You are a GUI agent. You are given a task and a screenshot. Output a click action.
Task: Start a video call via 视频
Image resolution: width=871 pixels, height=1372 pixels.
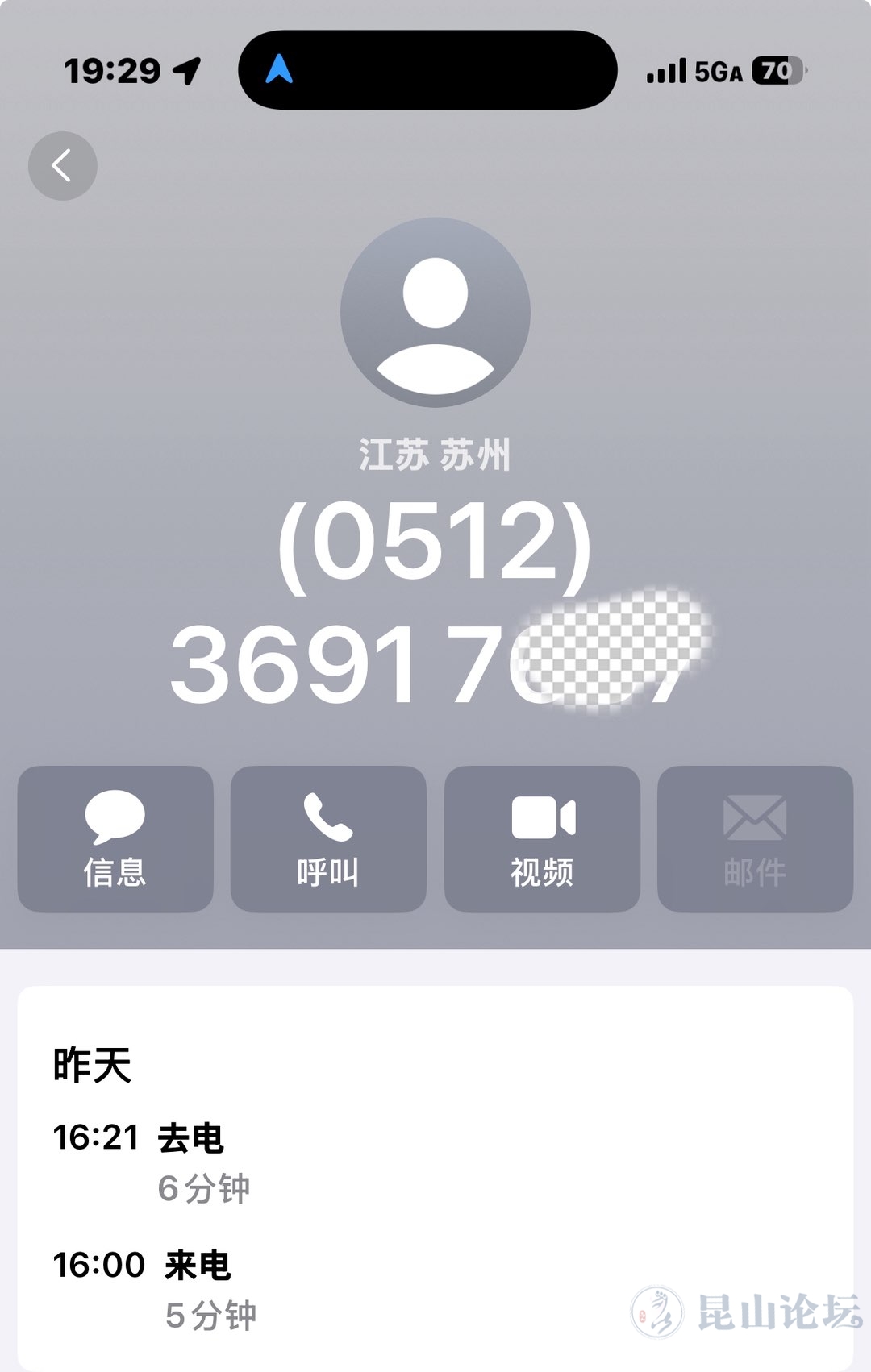[542, 838]
